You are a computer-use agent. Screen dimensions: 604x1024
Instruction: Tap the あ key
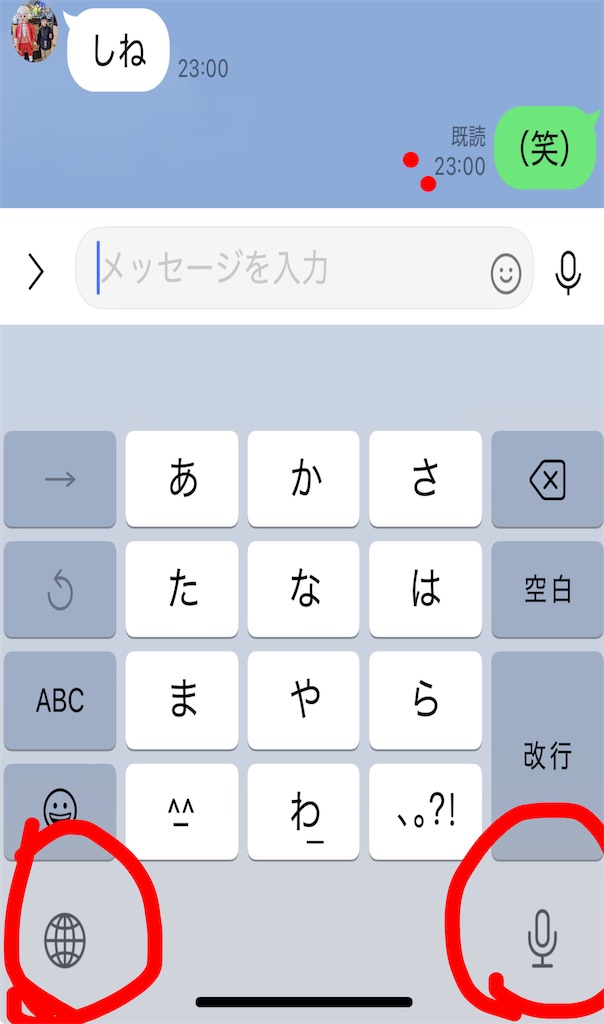pos(182,480)
